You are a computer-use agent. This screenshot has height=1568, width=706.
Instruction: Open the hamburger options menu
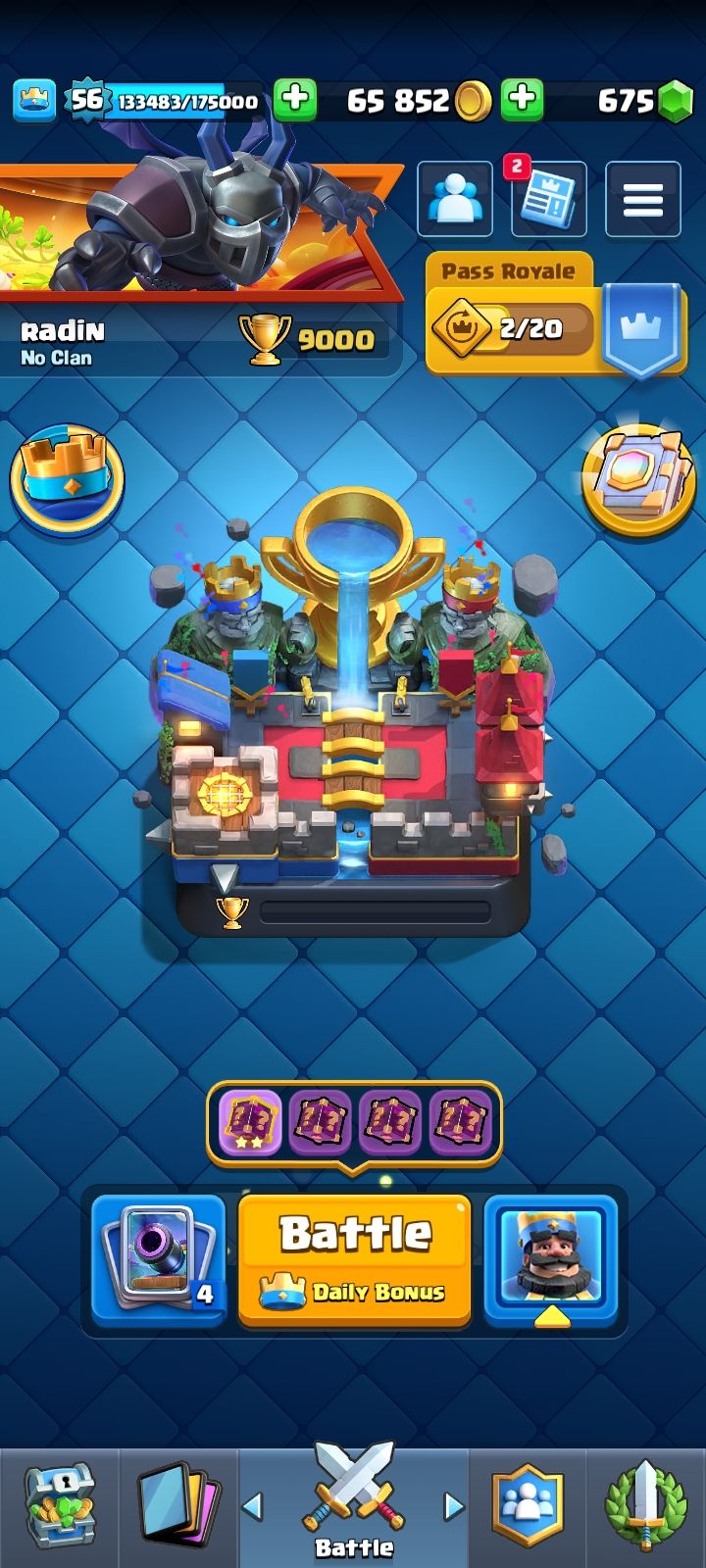click(642, 199)
